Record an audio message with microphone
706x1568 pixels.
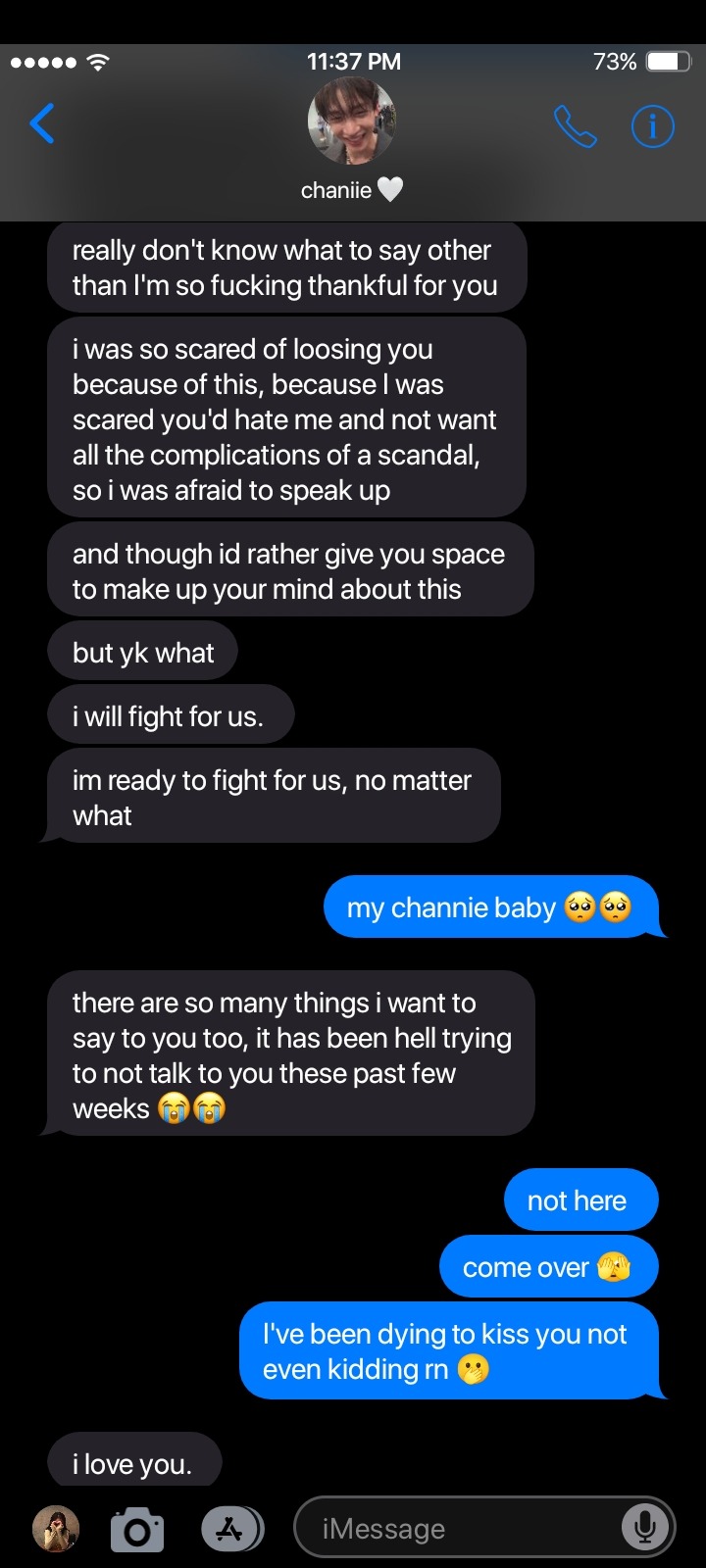click(645, 1527)
